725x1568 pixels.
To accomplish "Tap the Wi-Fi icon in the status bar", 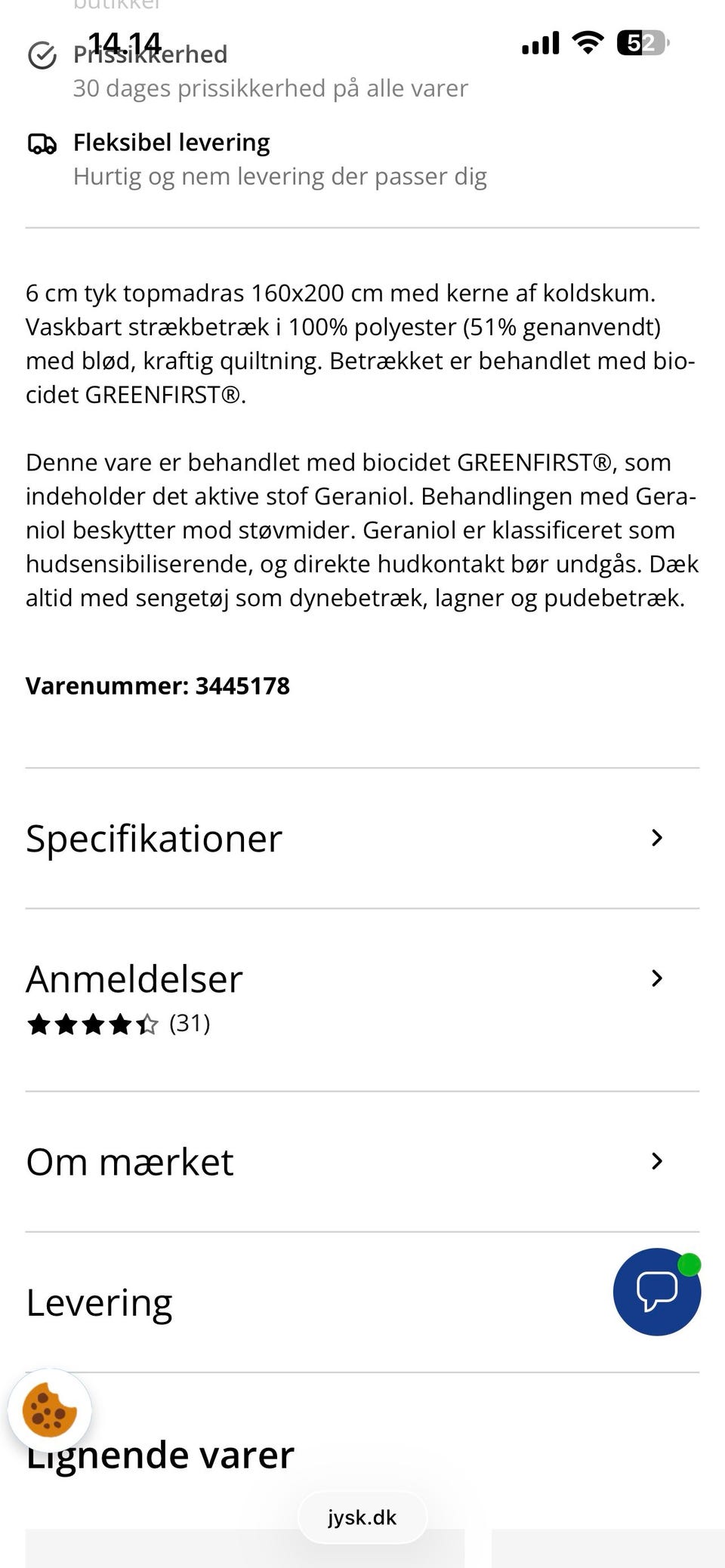I will coord(588,43).
